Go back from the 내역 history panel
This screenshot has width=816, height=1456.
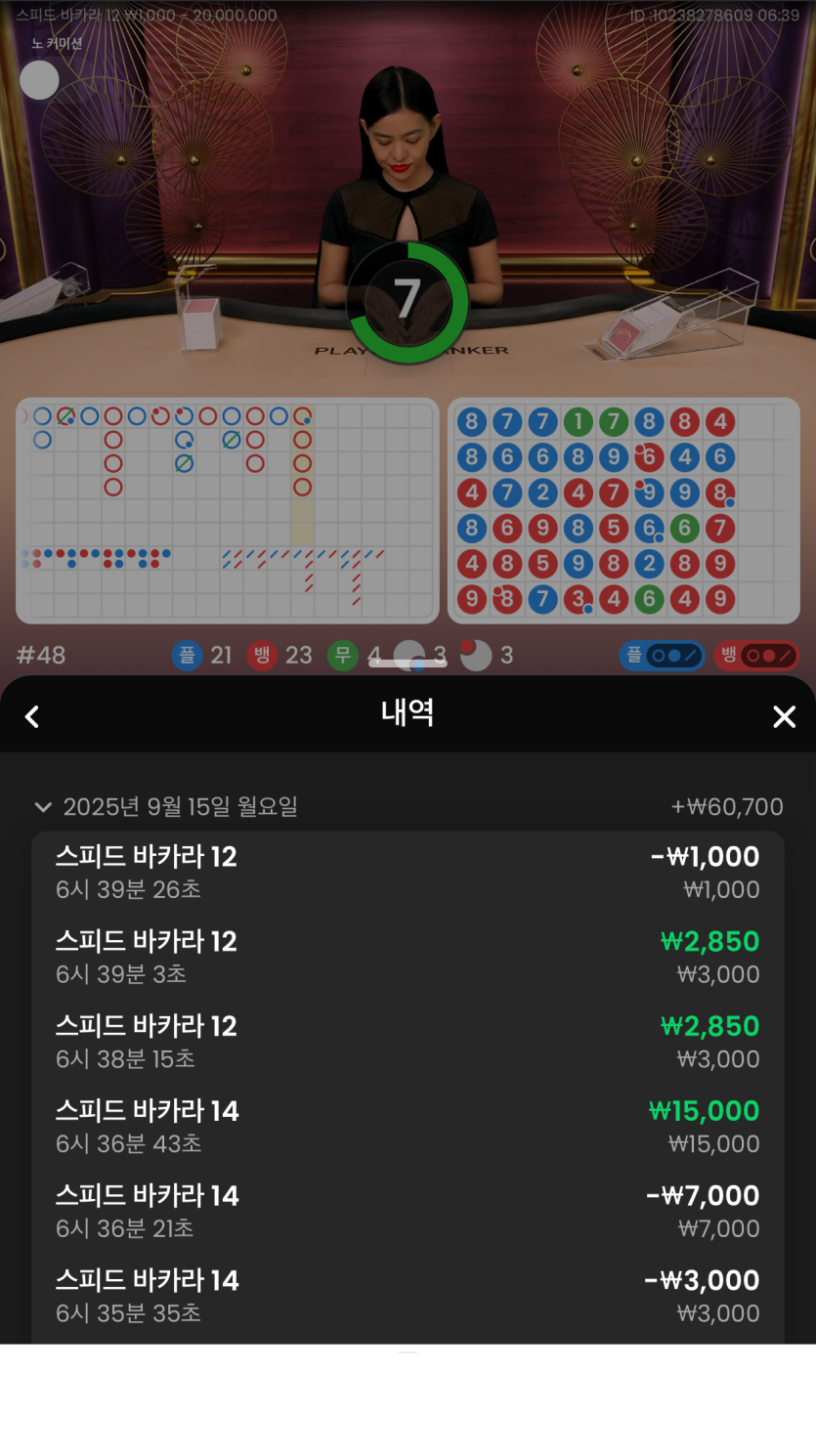click(x=32, y=717)
